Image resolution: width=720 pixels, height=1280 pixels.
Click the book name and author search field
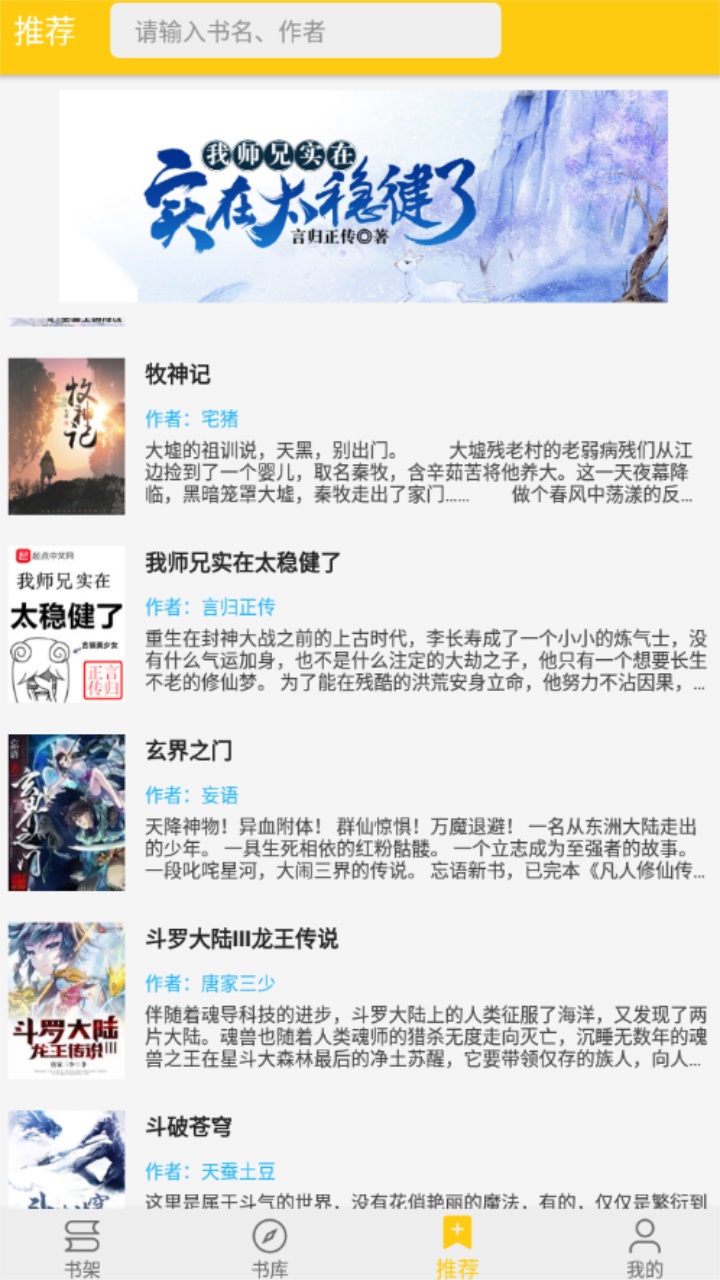tap(305, 31)
